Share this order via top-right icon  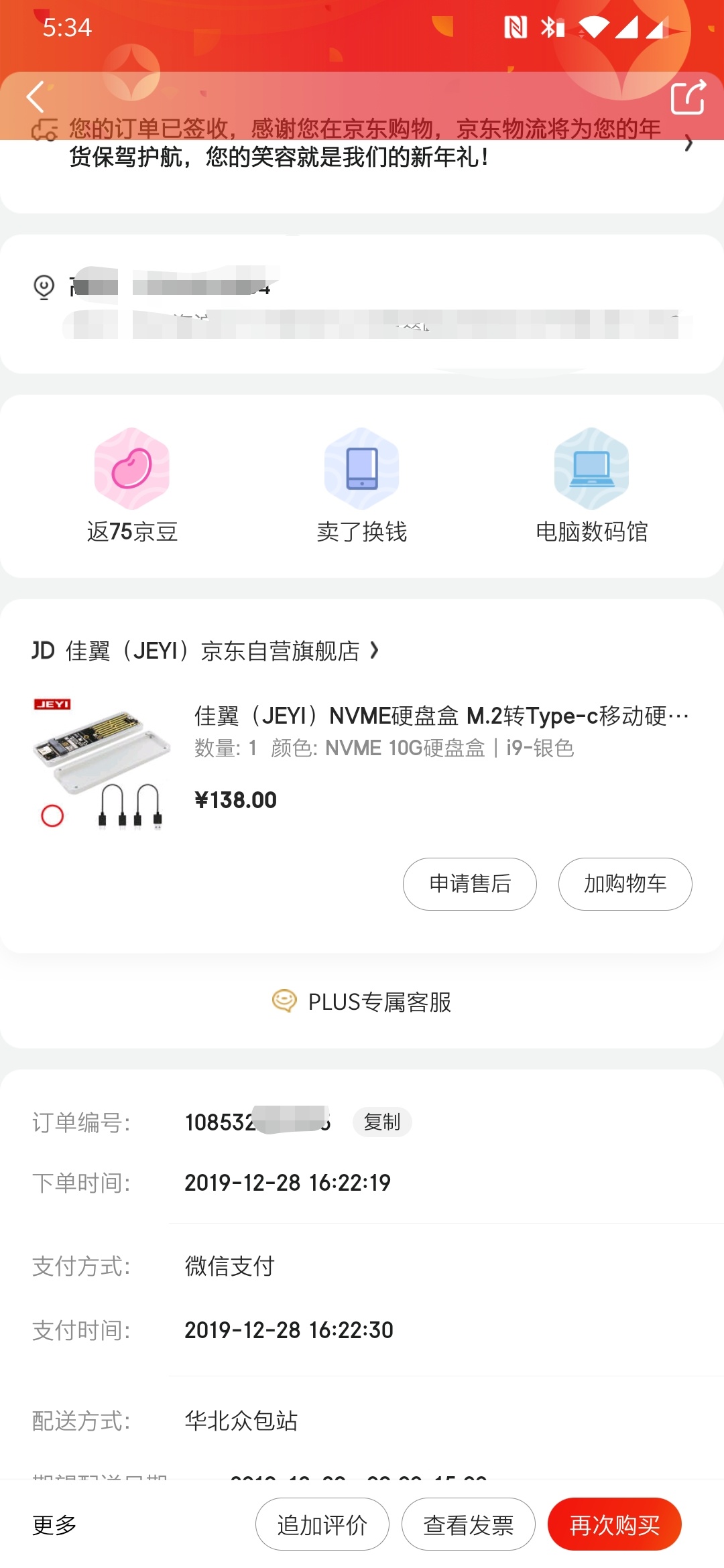[x=688, y=97]
